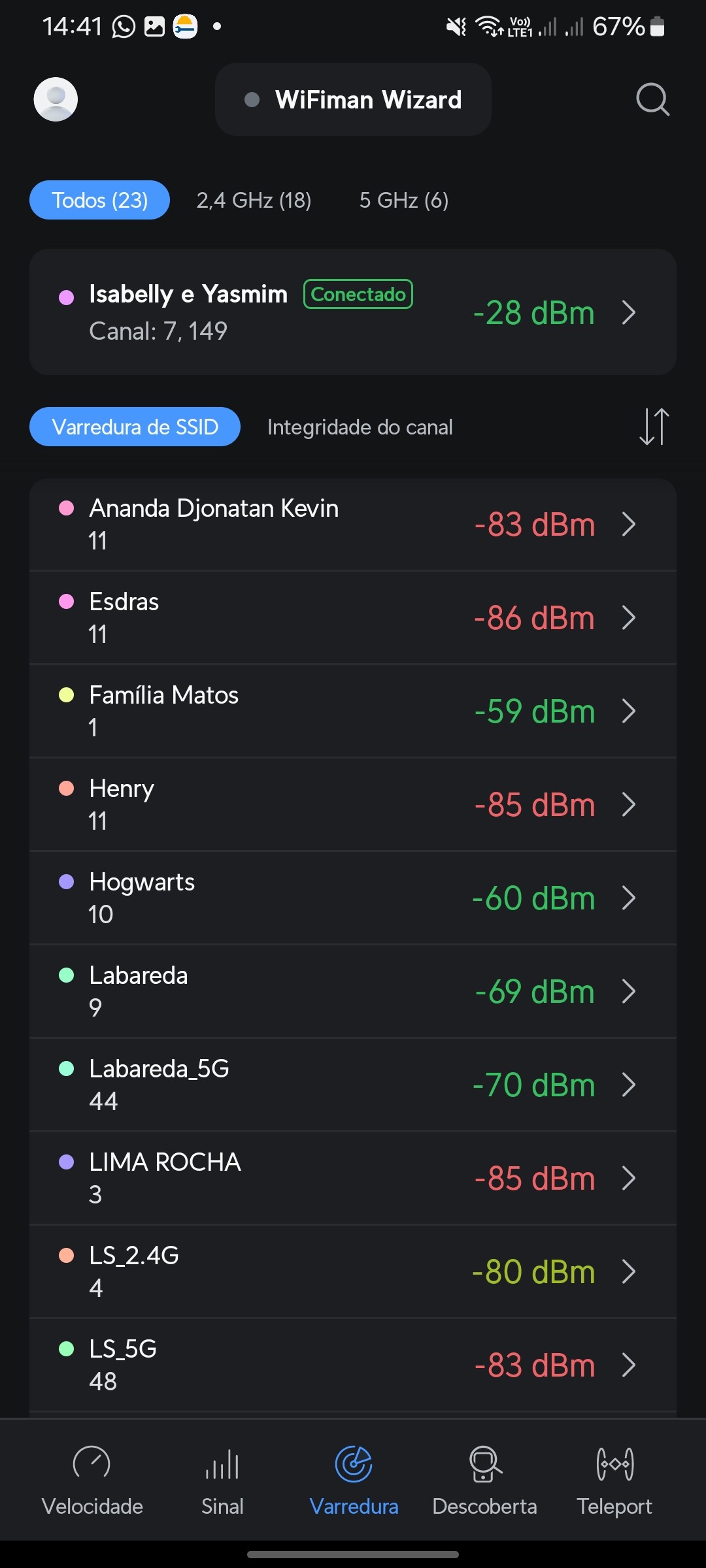This screenshot has height=1568, width=706.
Task: Select the Todos (23) filter
Action: click(99, 200)
